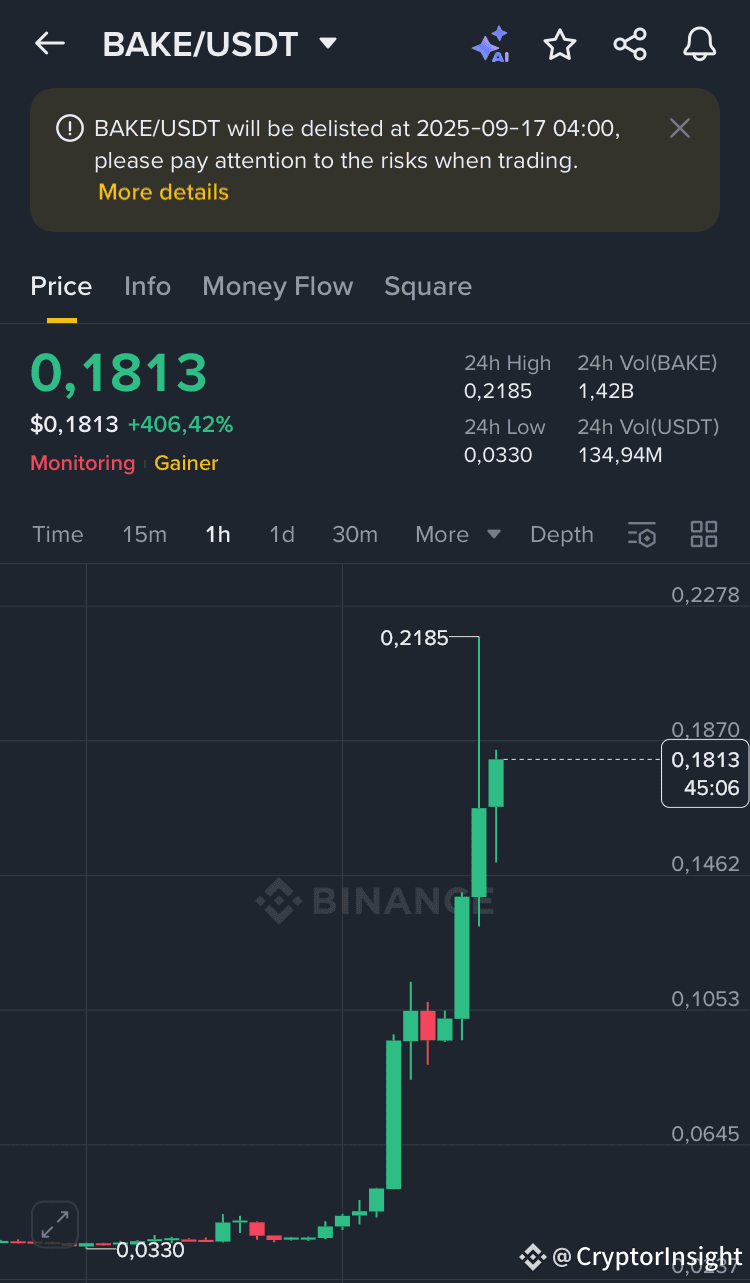Viewport: 750px width, 1283px height.
Task: Open chart indicator settings icon
Action: click(642, 535)
